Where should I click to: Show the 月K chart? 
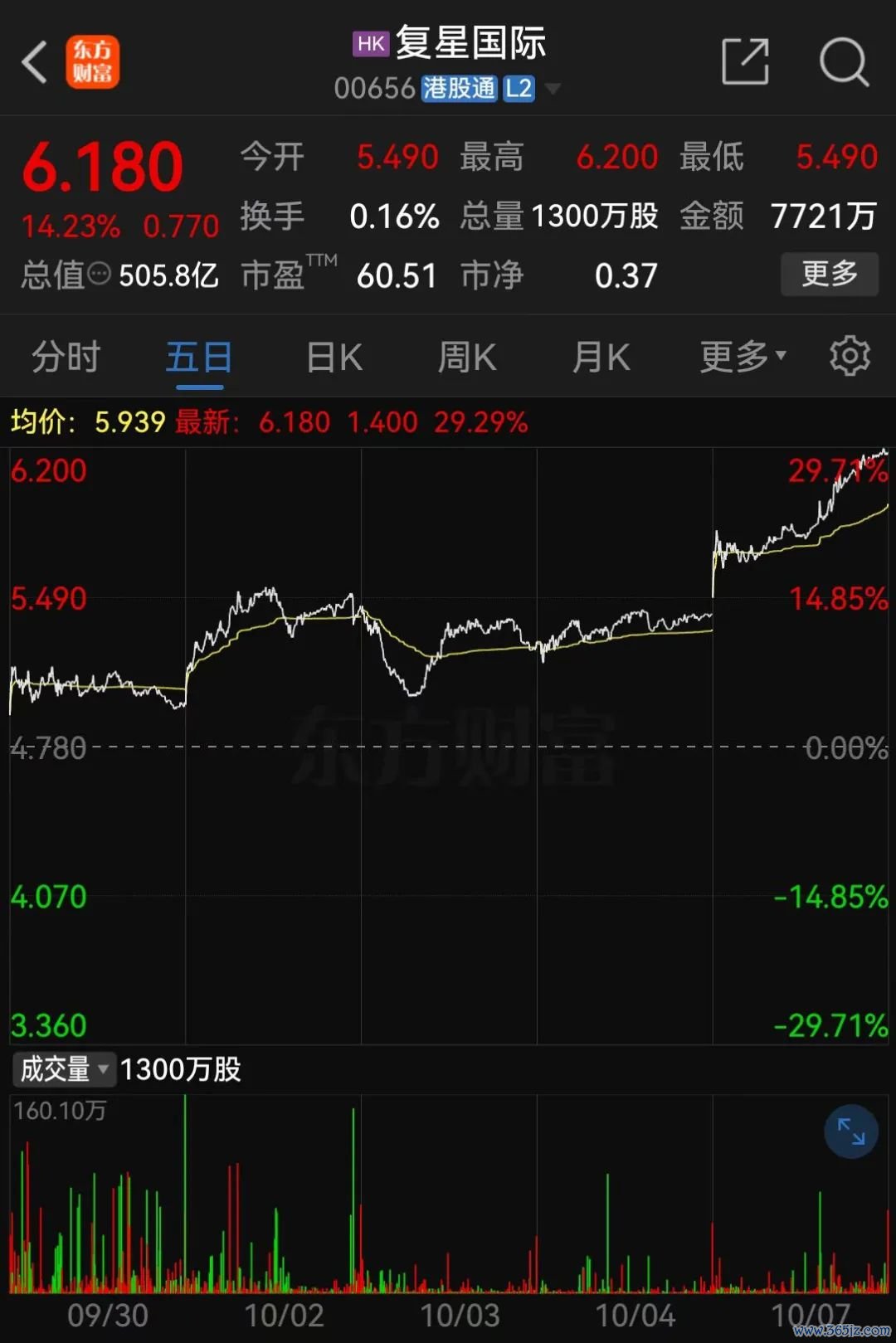[x=601, y=358]
